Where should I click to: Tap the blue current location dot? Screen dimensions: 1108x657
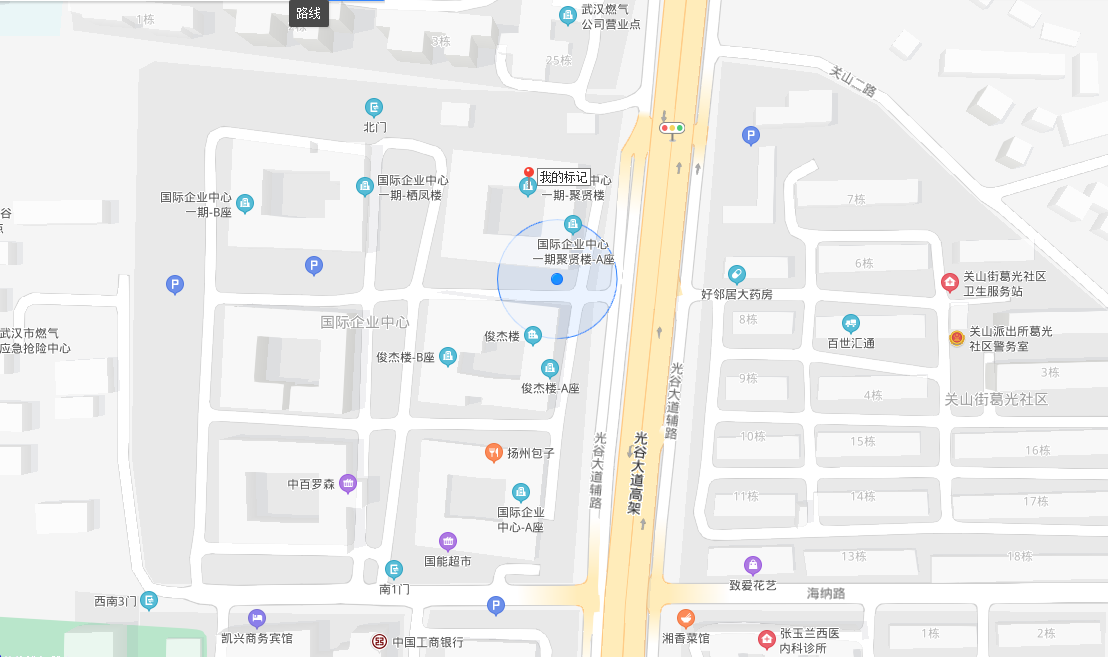coord(557,279)
